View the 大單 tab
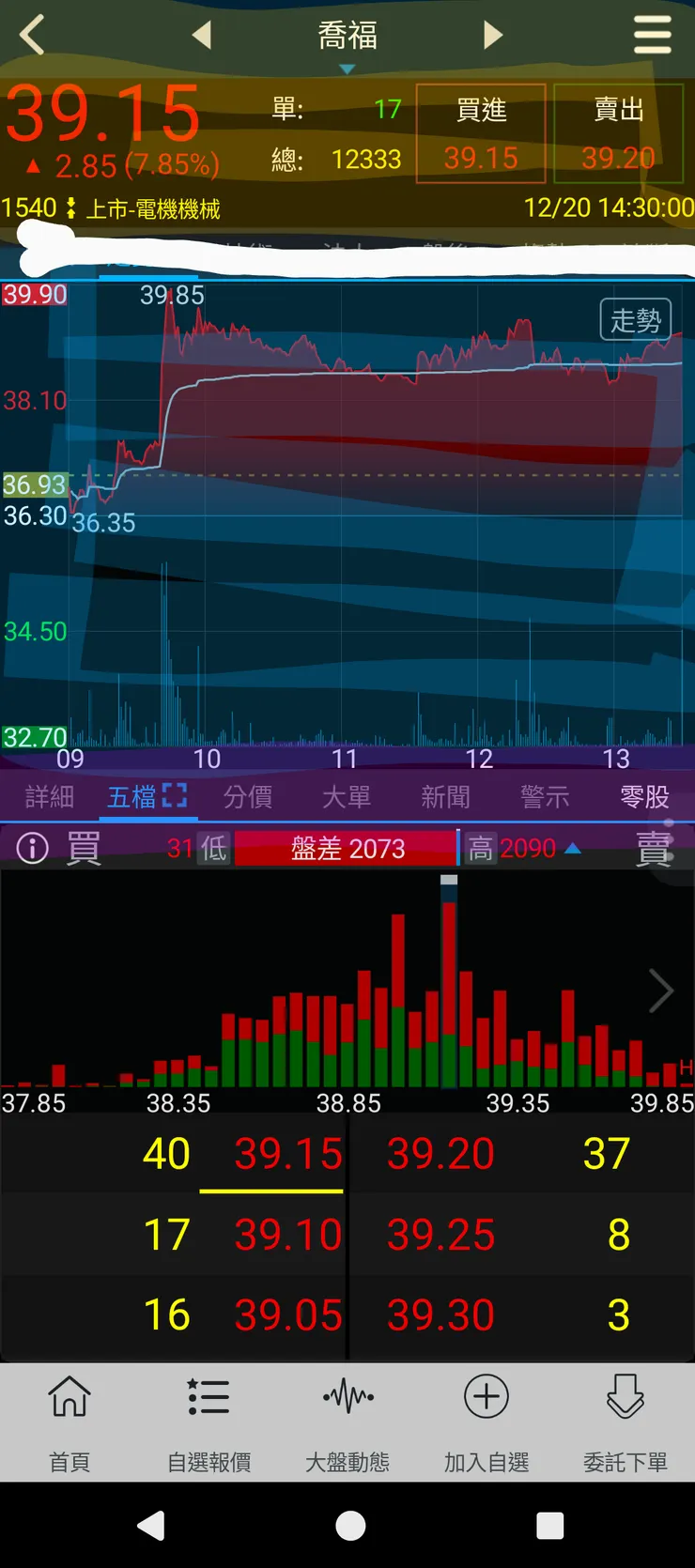Image resolution: width=695 pixels, height=1568 pixels. coord(347,797)
